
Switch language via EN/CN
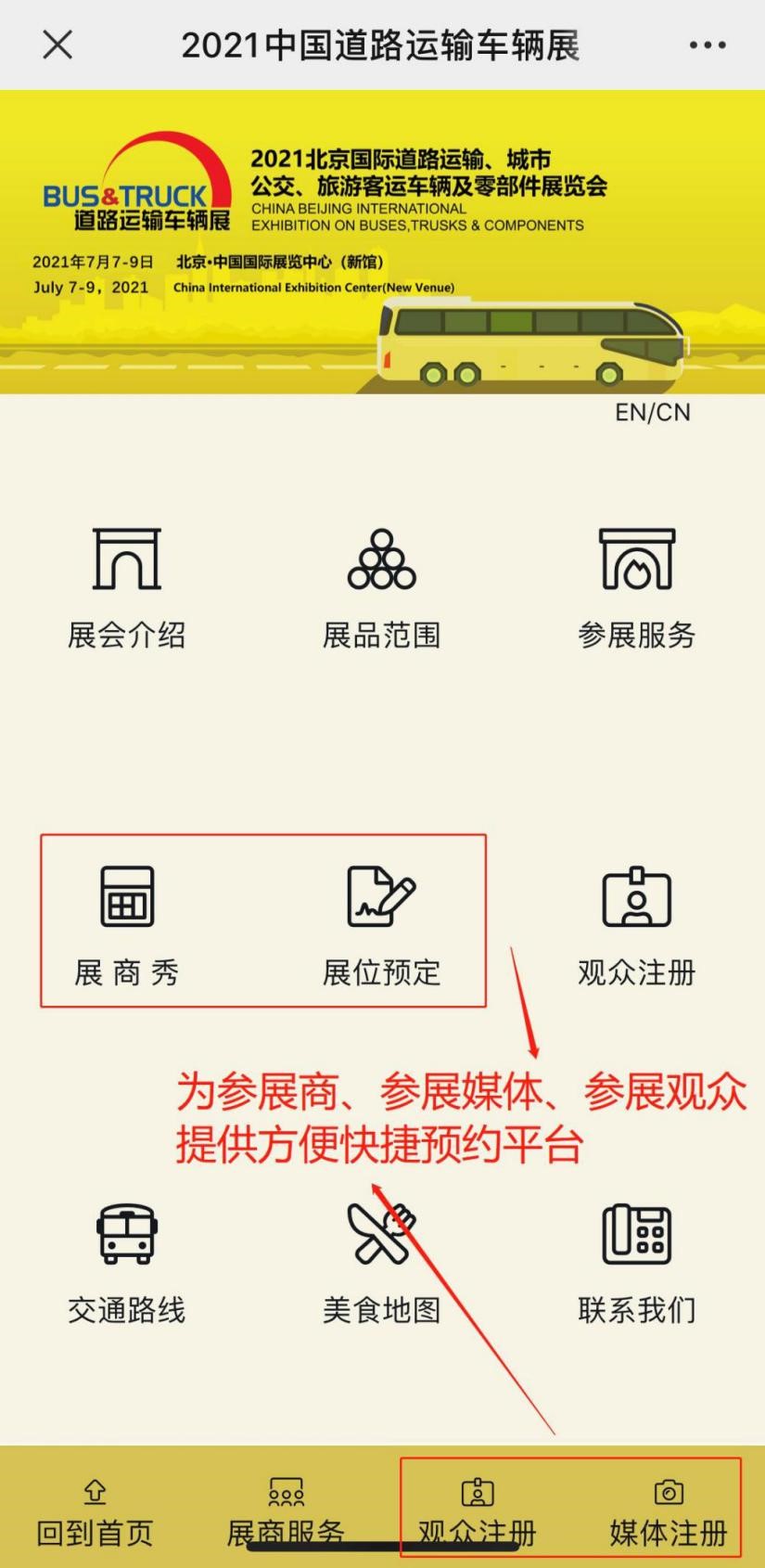[x=652, y=412]
